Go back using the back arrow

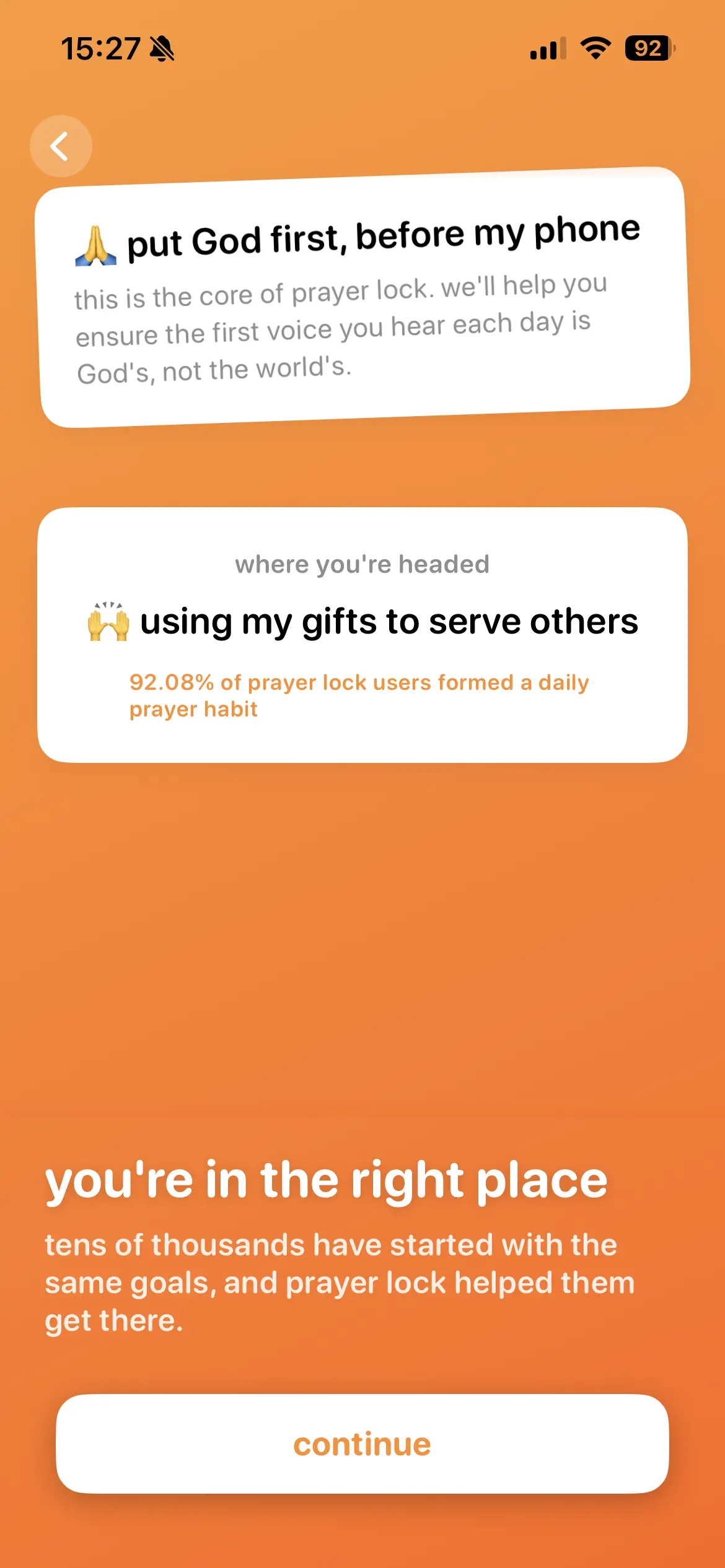coord(61,146)
